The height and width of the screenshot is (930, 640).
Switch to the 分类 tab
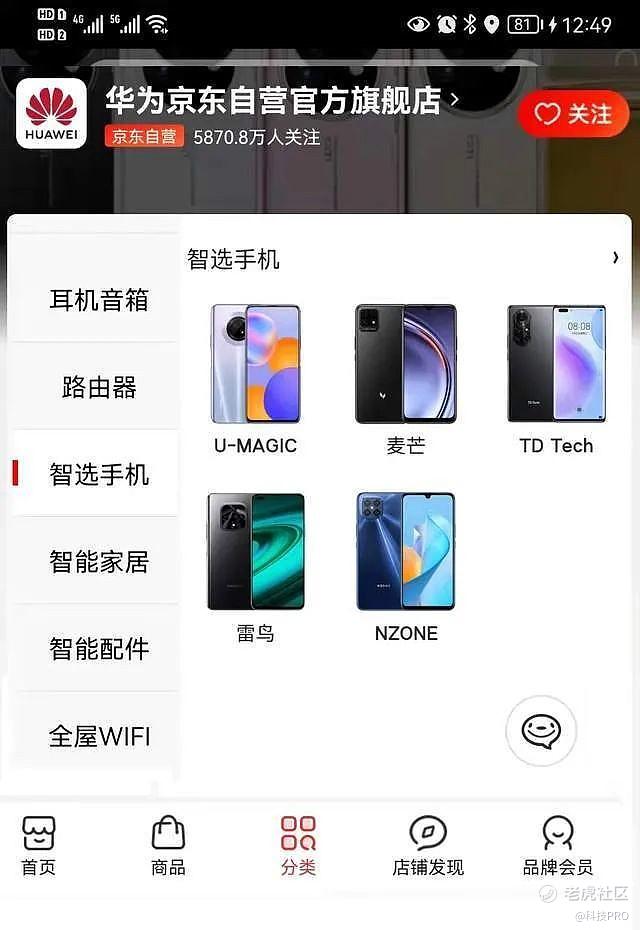(298, 846)
